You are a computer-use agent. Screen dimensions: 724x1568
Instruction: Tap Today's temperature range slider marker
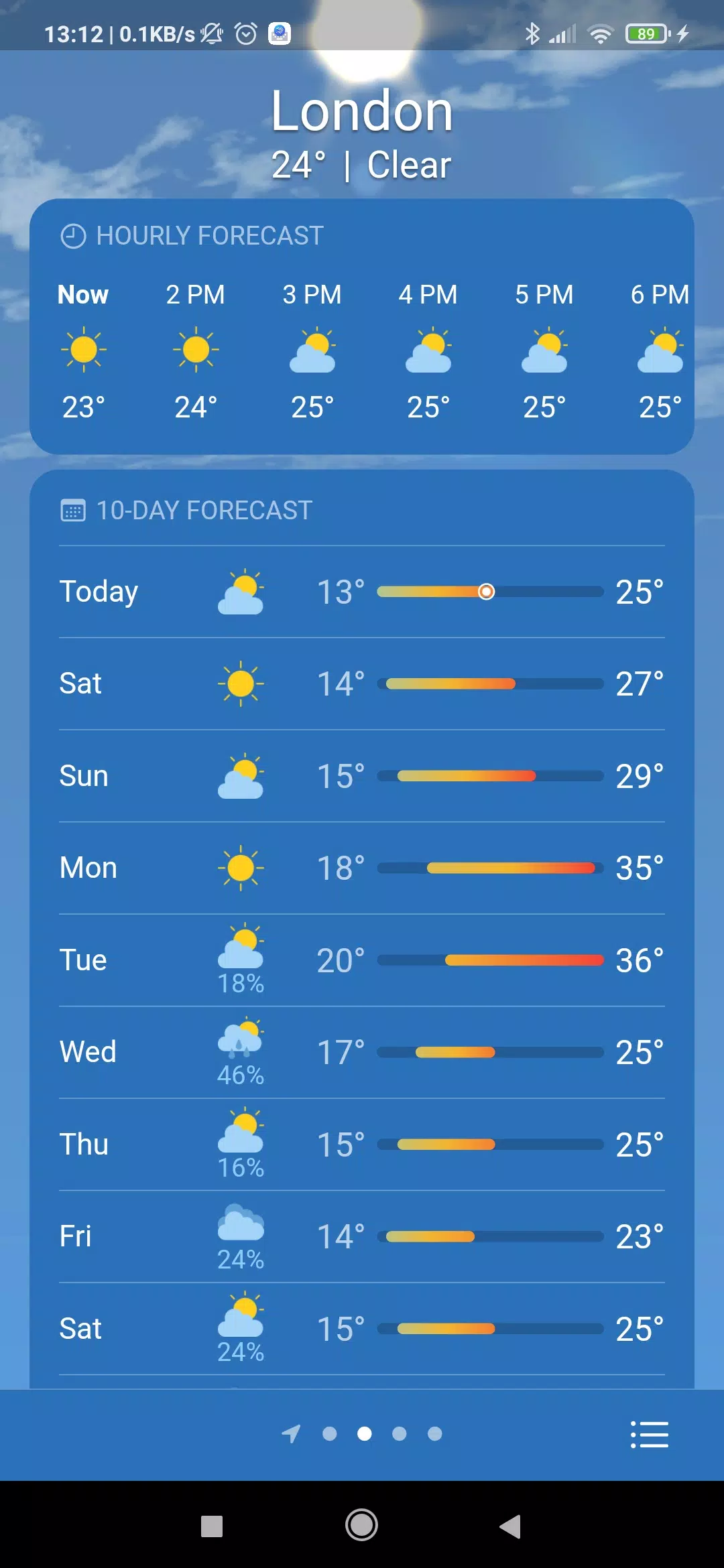pyautogui.click(x=485, y=592)
